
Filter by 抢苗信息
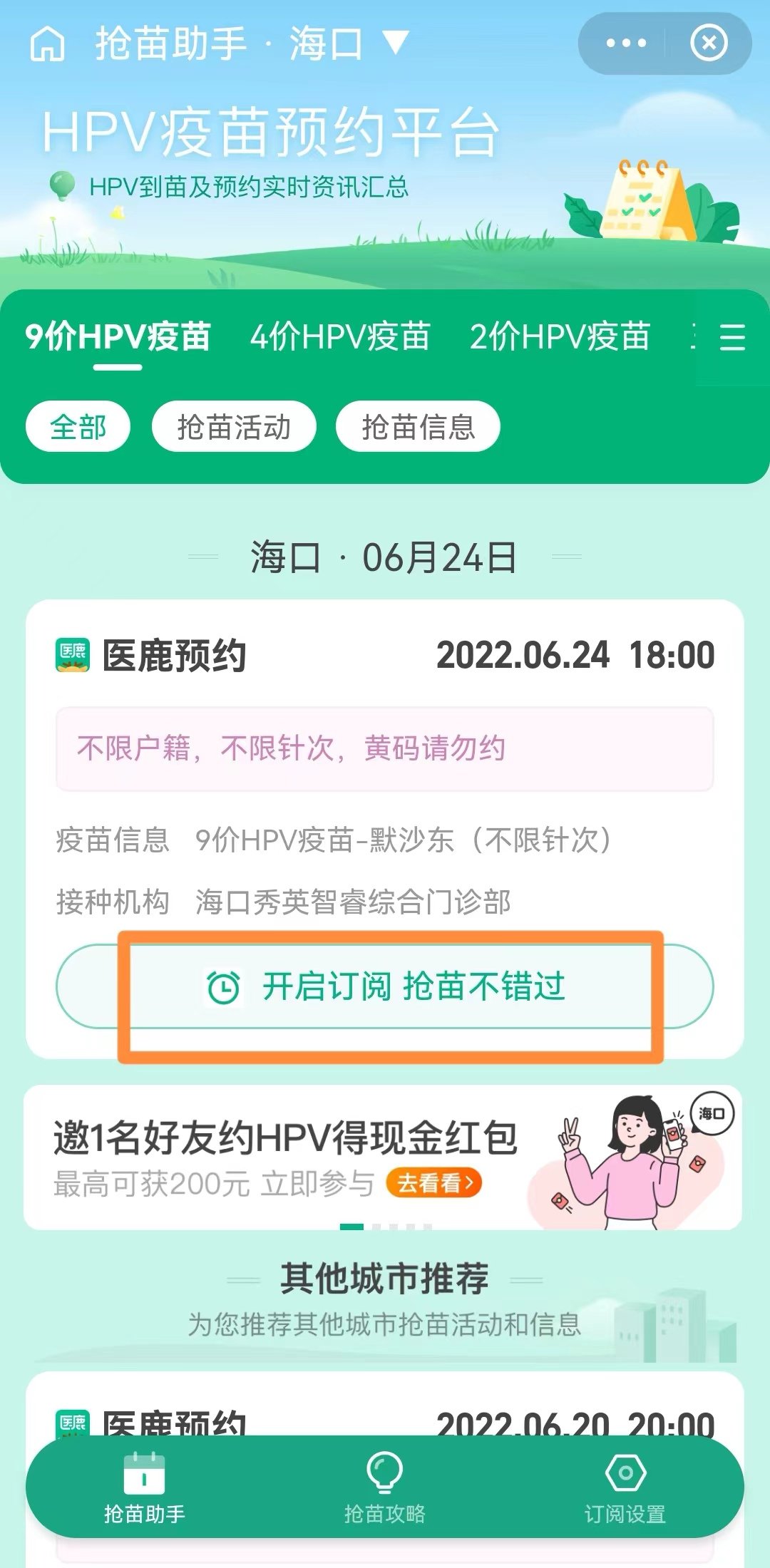418,427
